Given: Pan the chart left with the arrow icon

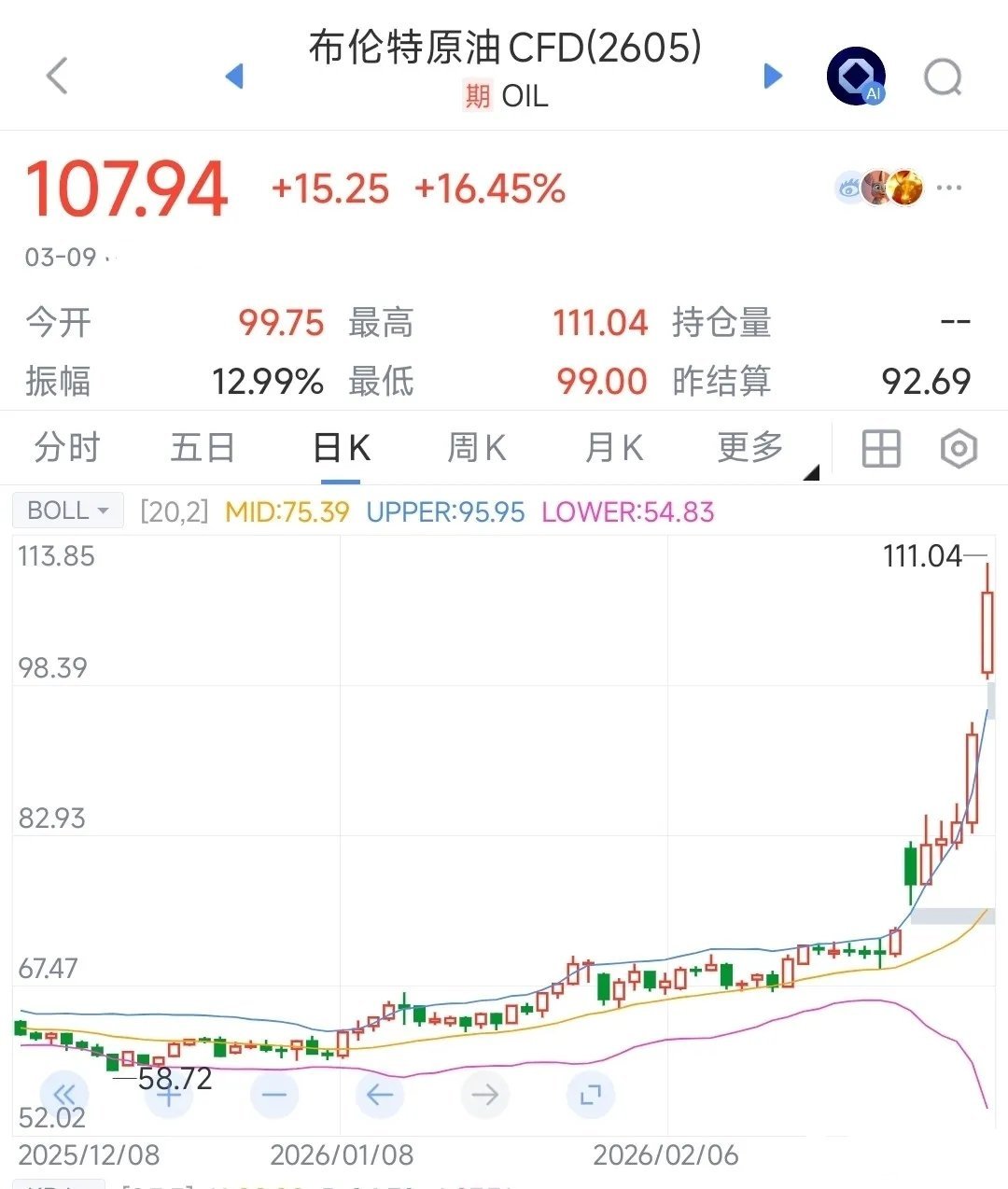Looking at the screenshot, I should point(379,1095).
